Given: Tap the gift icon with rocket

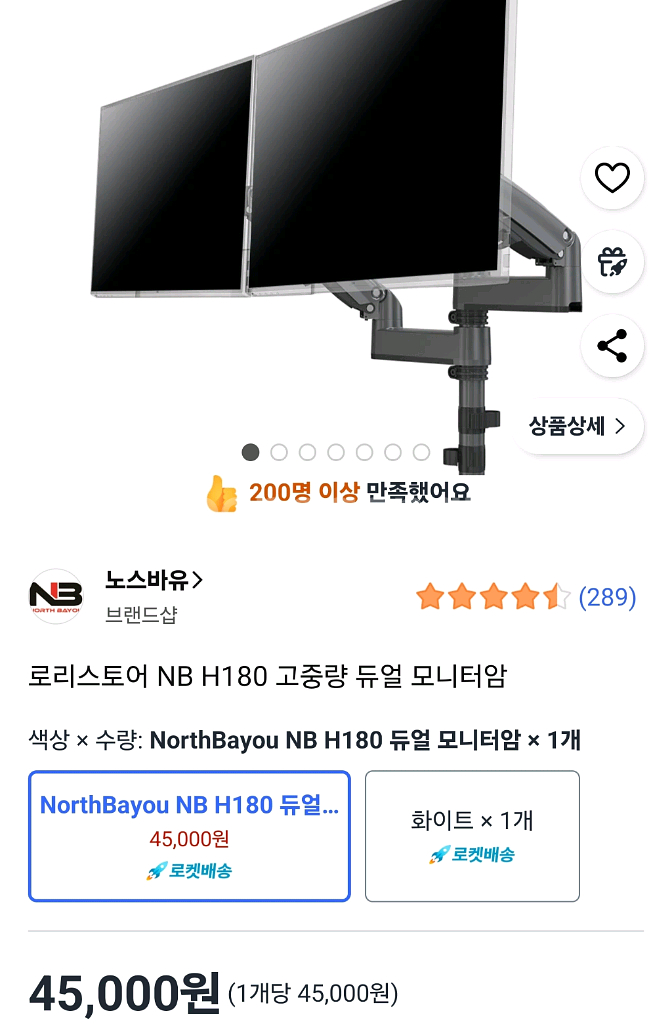Looking at the screenshot, I should pos(611,262).
